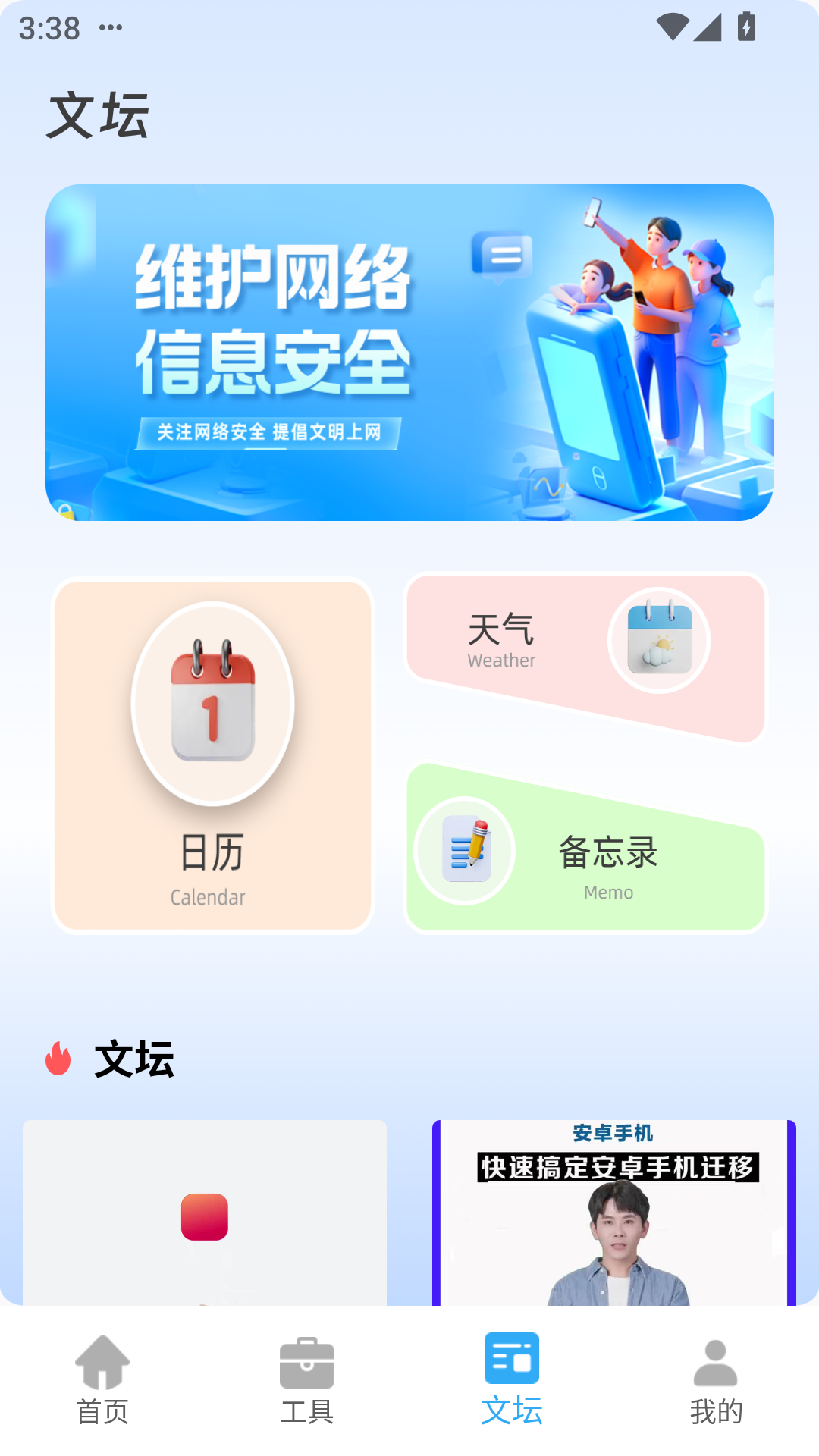Select the 文坛 newspaper icon
This screenshot has height=1456, width=819.
511,1360
